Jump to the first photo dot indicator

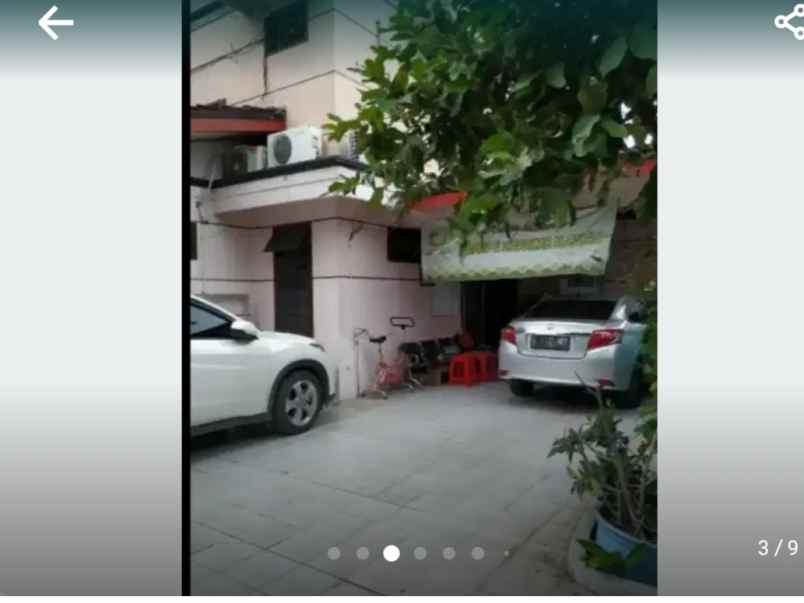click(334, 553)
